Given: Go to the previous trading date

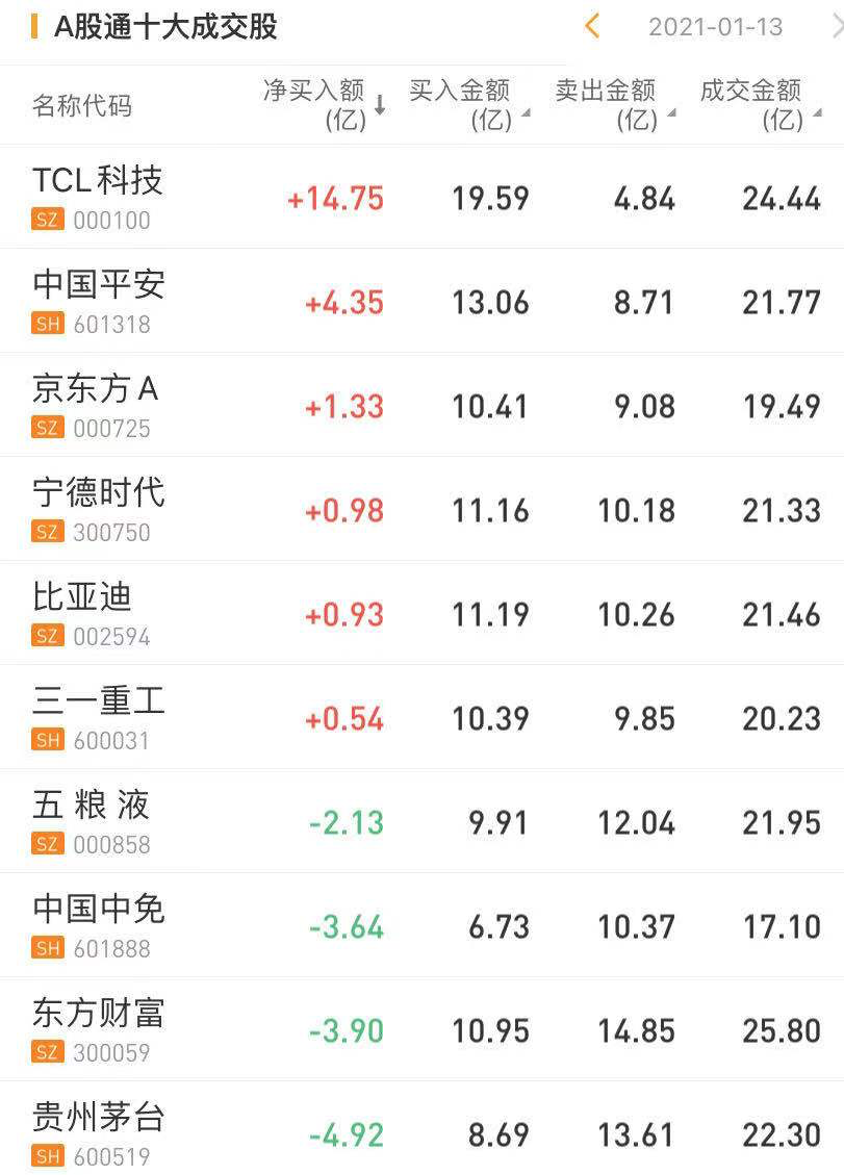Looking at the screenshot, I should point(592,26).
